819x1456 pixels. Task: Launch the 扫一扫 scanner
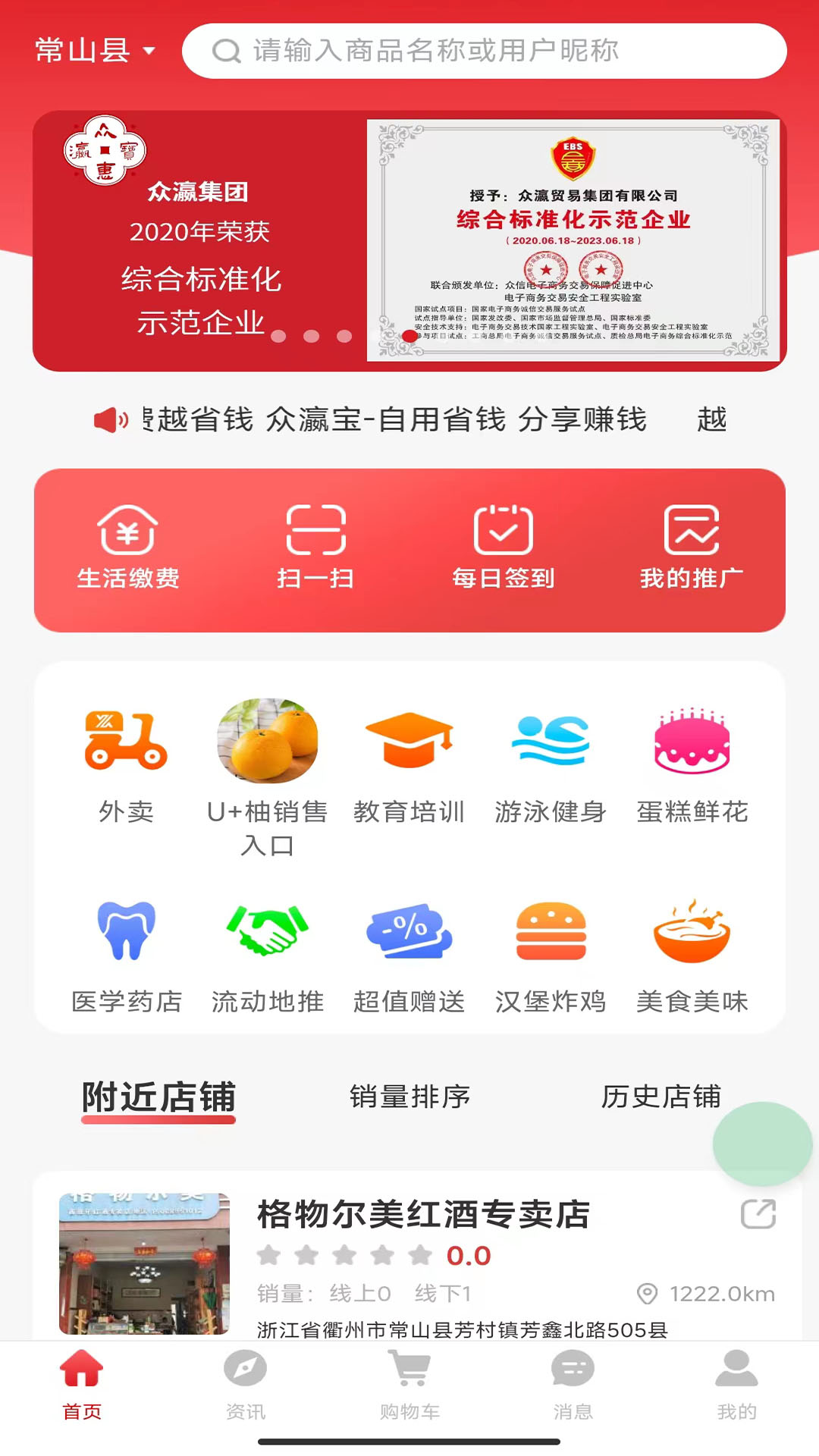(315, 547)
